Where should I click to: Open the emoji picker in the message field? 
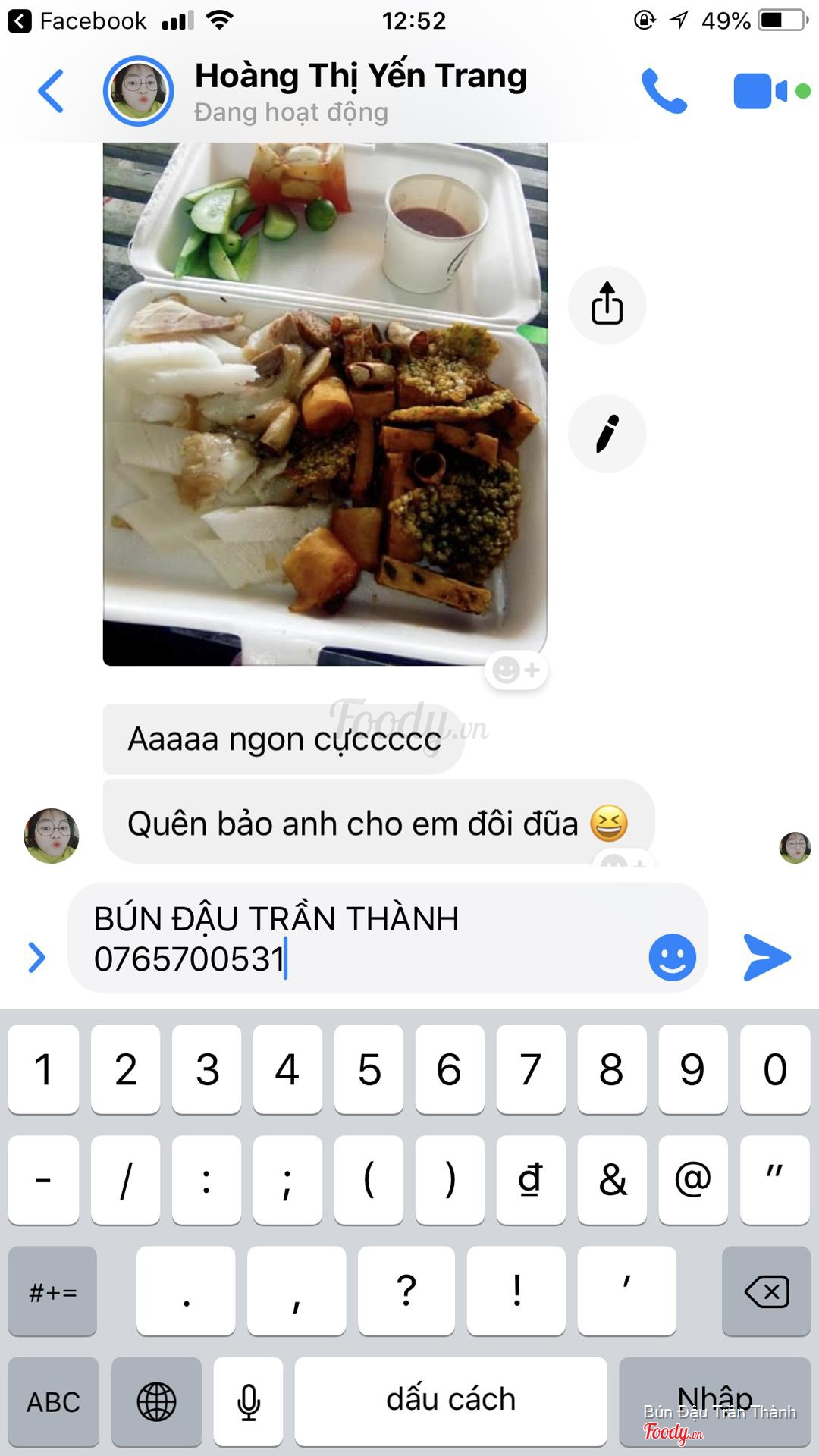click(672, 957)
